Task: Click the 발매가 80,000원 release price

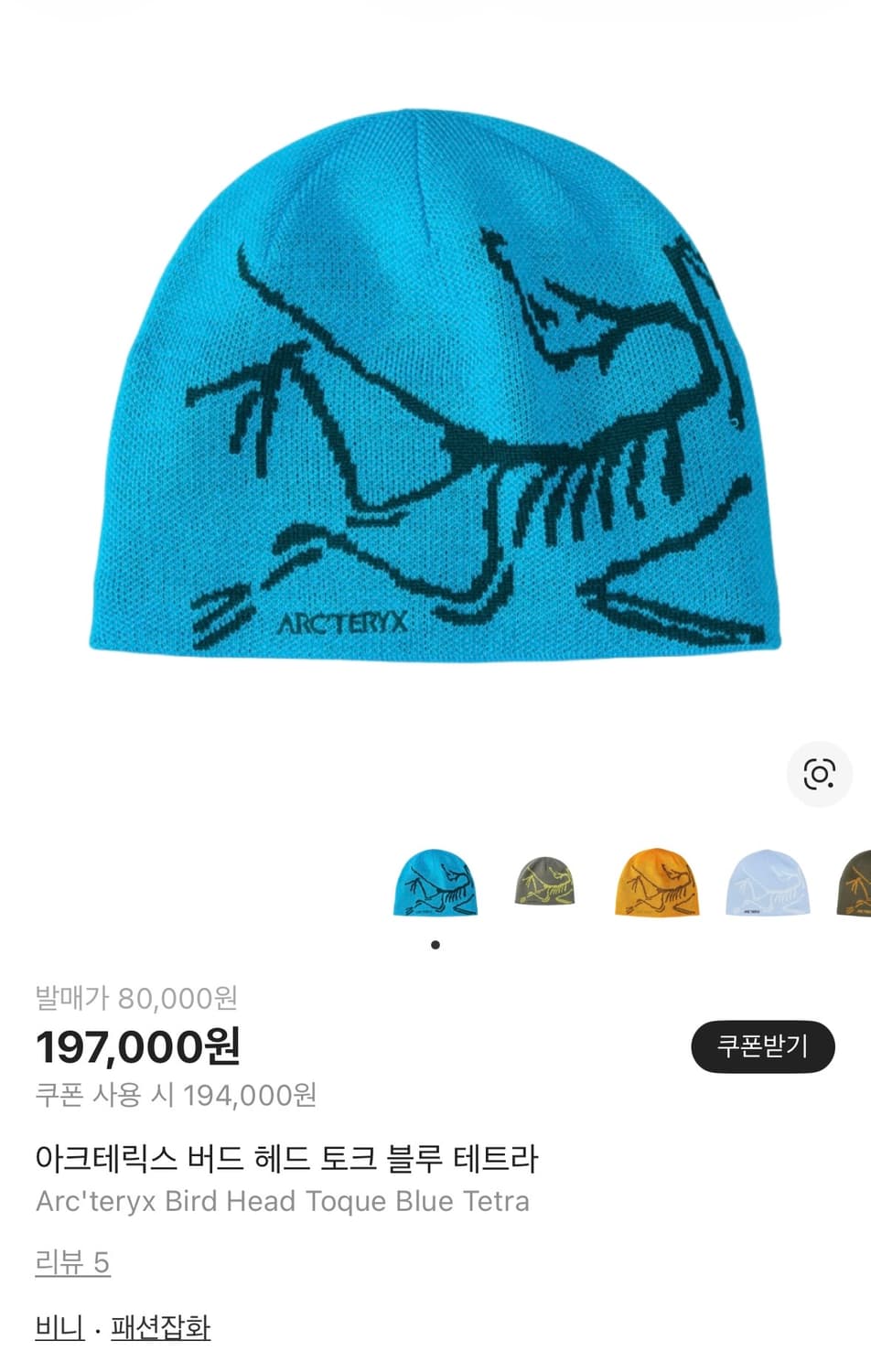Action: tap(139, 1001)
